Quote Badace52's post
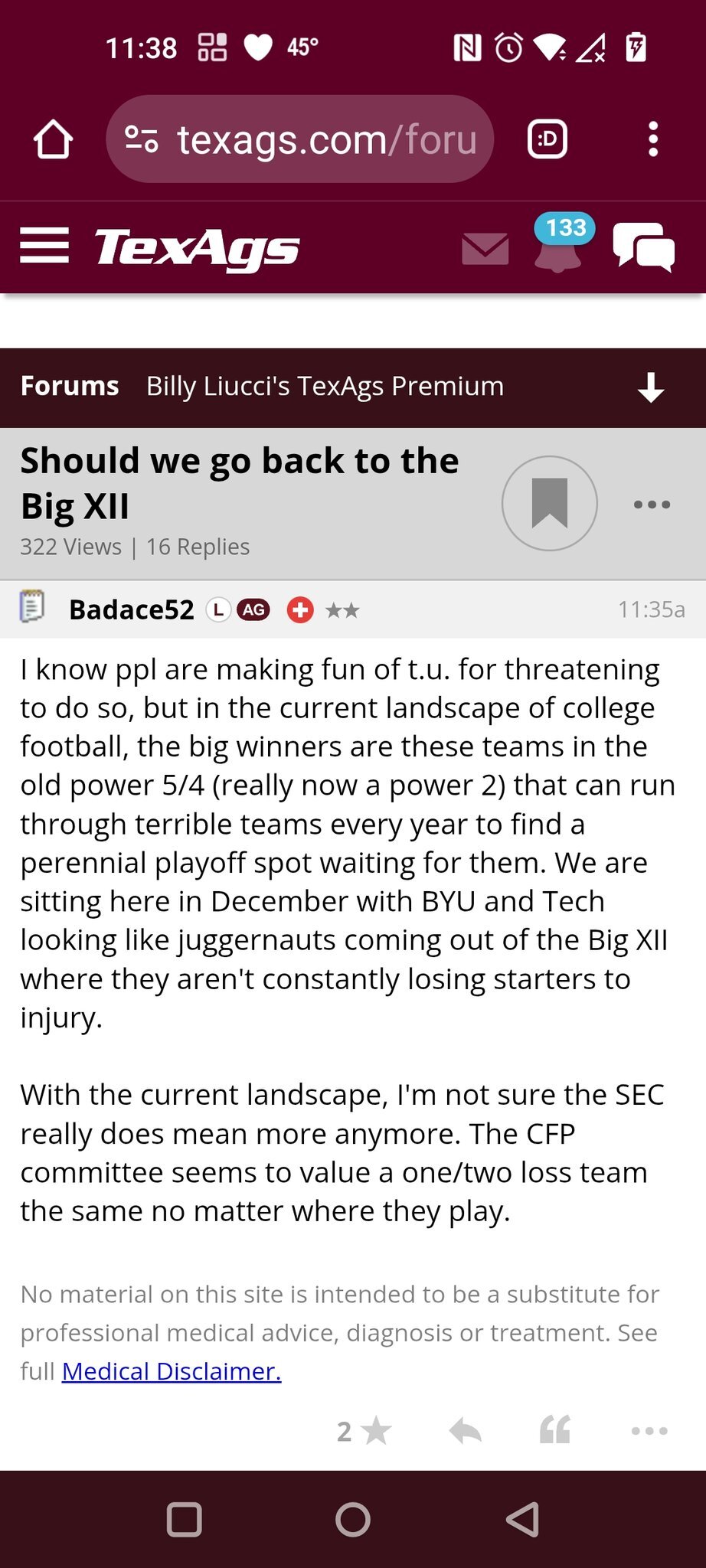706x1568 pixels. coord(555,1430)
